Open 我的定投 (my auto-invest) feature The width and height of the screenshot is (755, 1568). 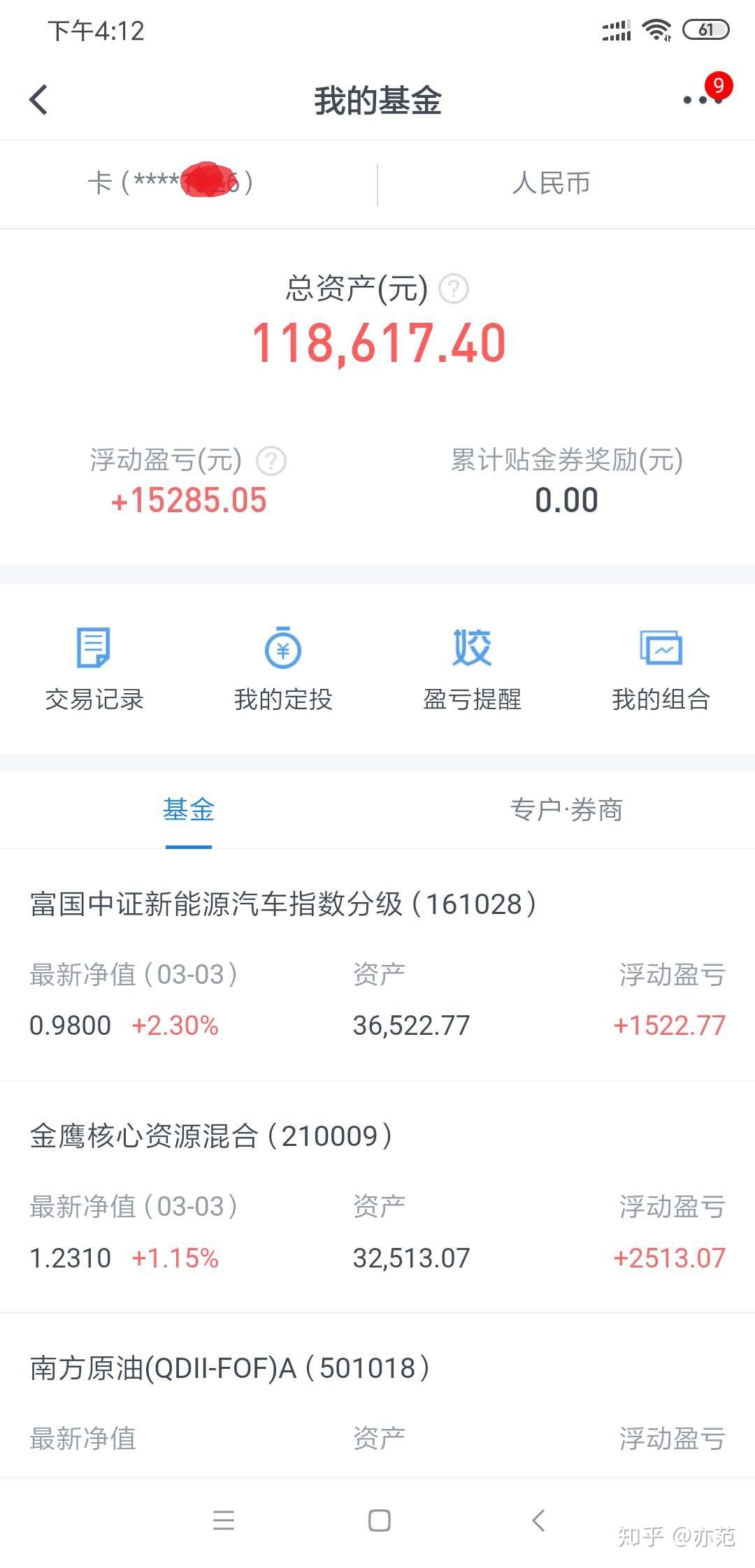click(282, 667)
